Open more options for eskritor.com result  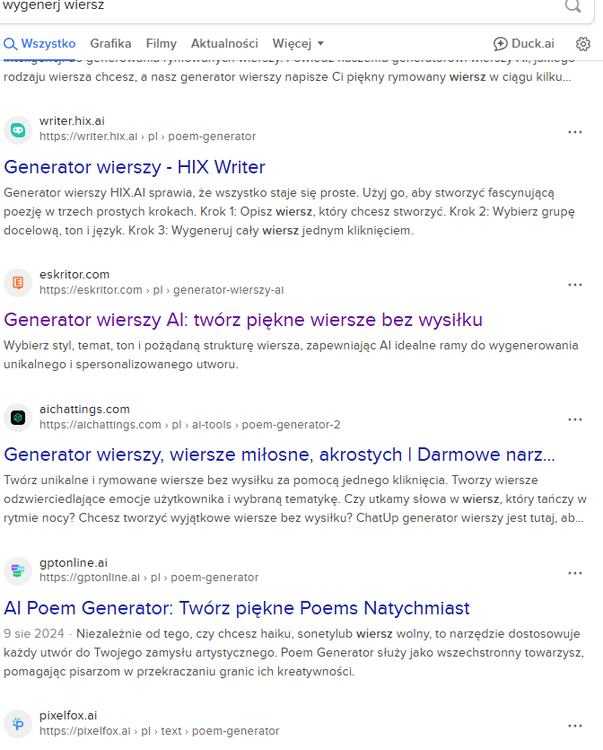click(x=575, y=284)
